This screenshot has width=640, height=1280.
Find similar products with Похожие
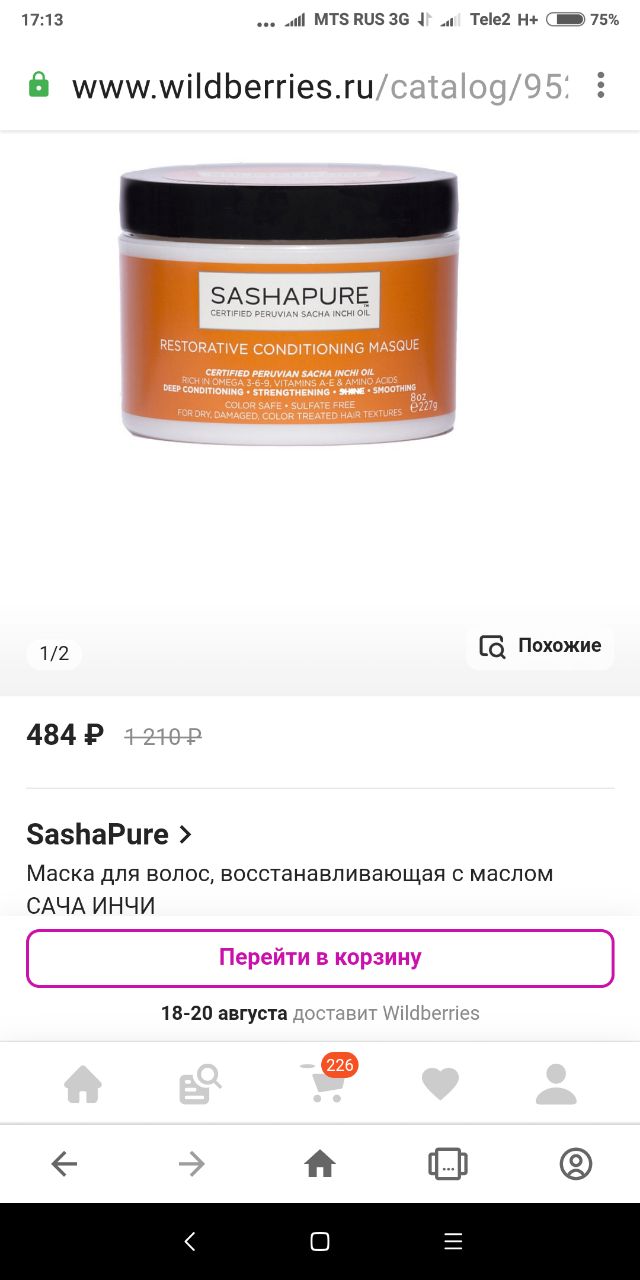[x=540, y=646]
